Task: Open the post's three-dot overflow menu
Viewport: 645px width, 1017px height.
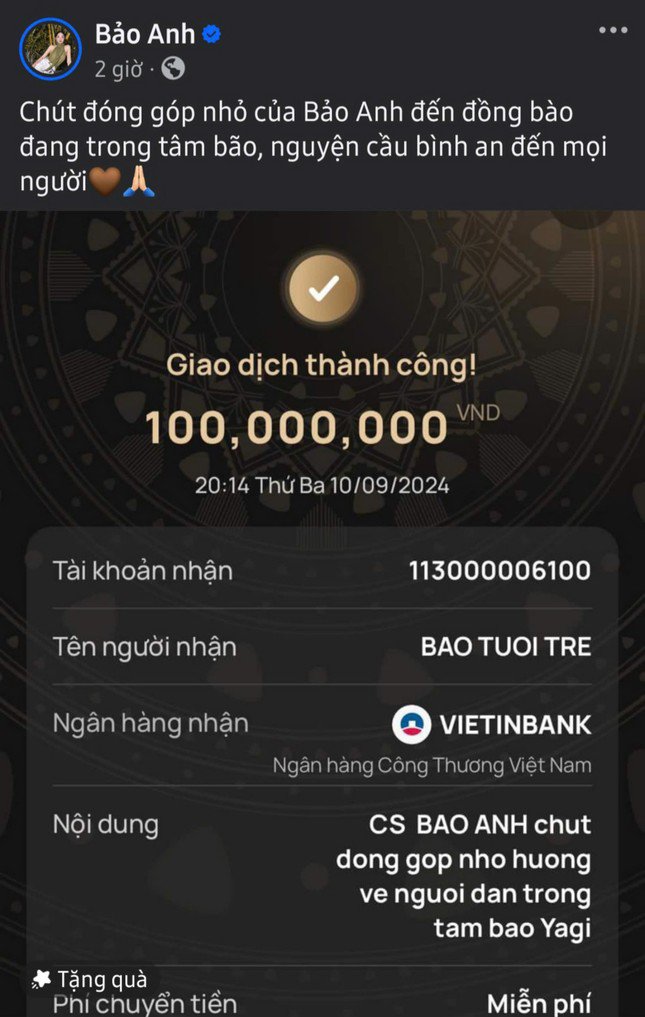Action: (x=612, y=31)
